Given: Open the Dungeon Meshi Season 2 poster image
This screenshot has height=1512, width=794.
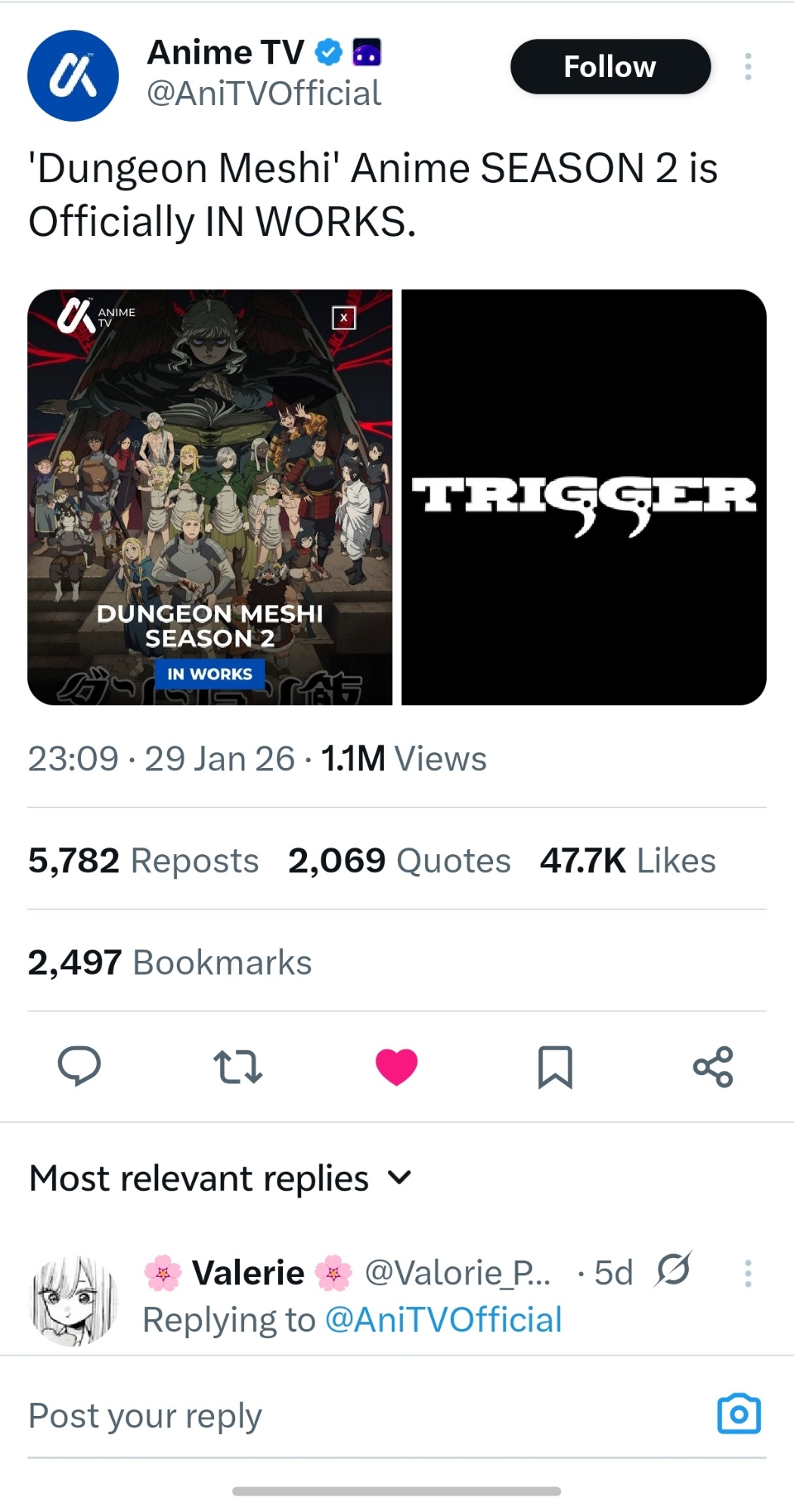Looking at the screenshot, I should pyautogui.click(x=209, y=497).
